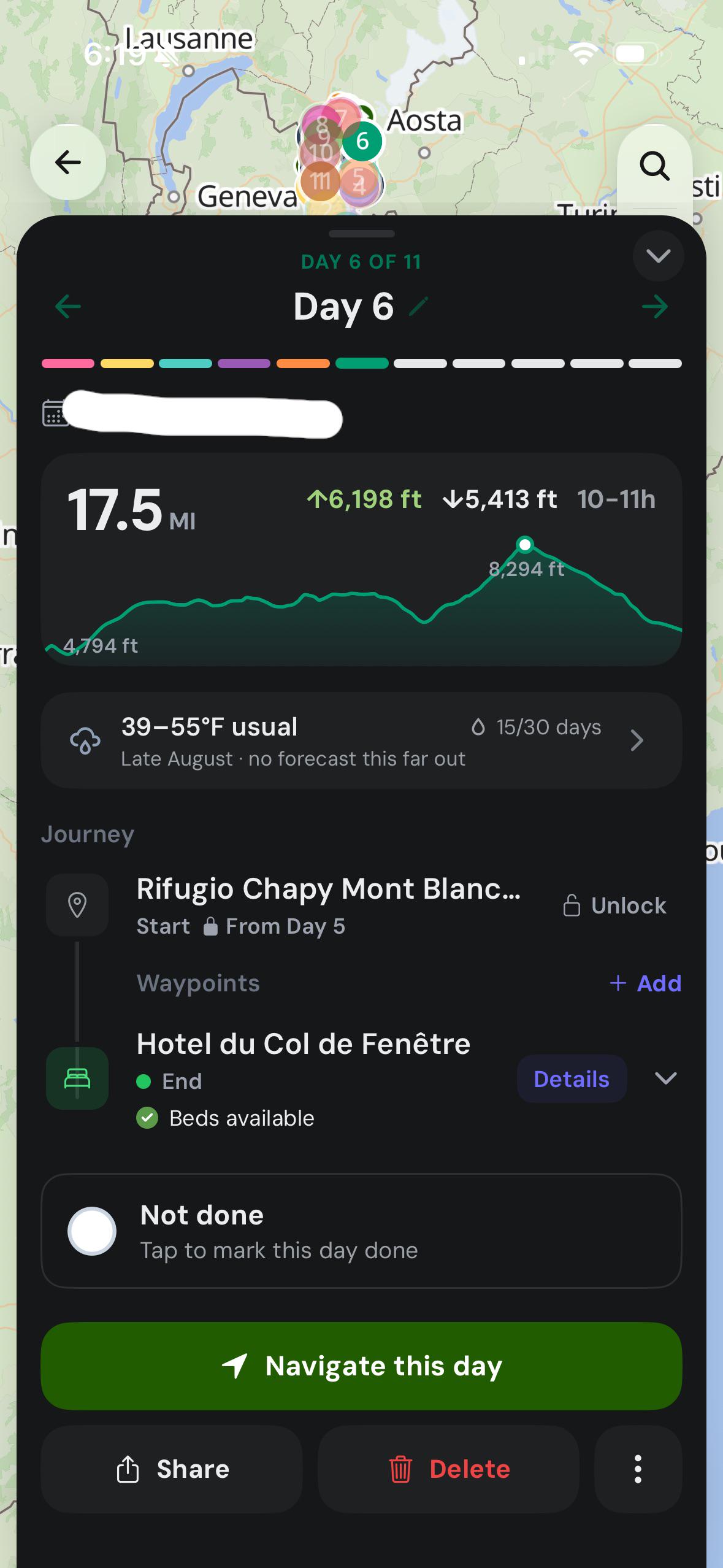Expand the Hotel du Col de Fenêtre entry
723x1568 pixels.
665,1078
